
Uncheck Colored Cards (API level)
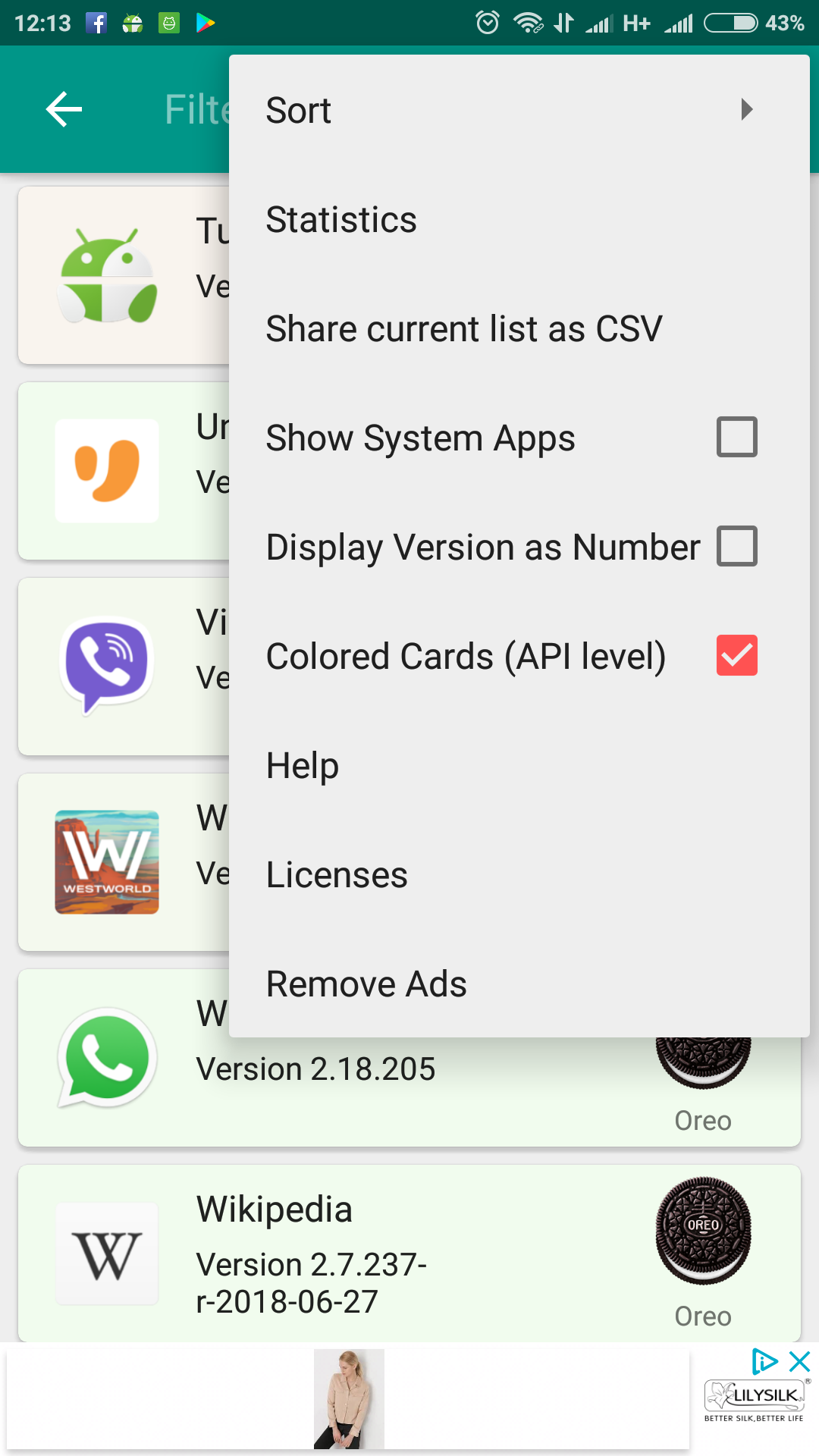click(736, 655)
